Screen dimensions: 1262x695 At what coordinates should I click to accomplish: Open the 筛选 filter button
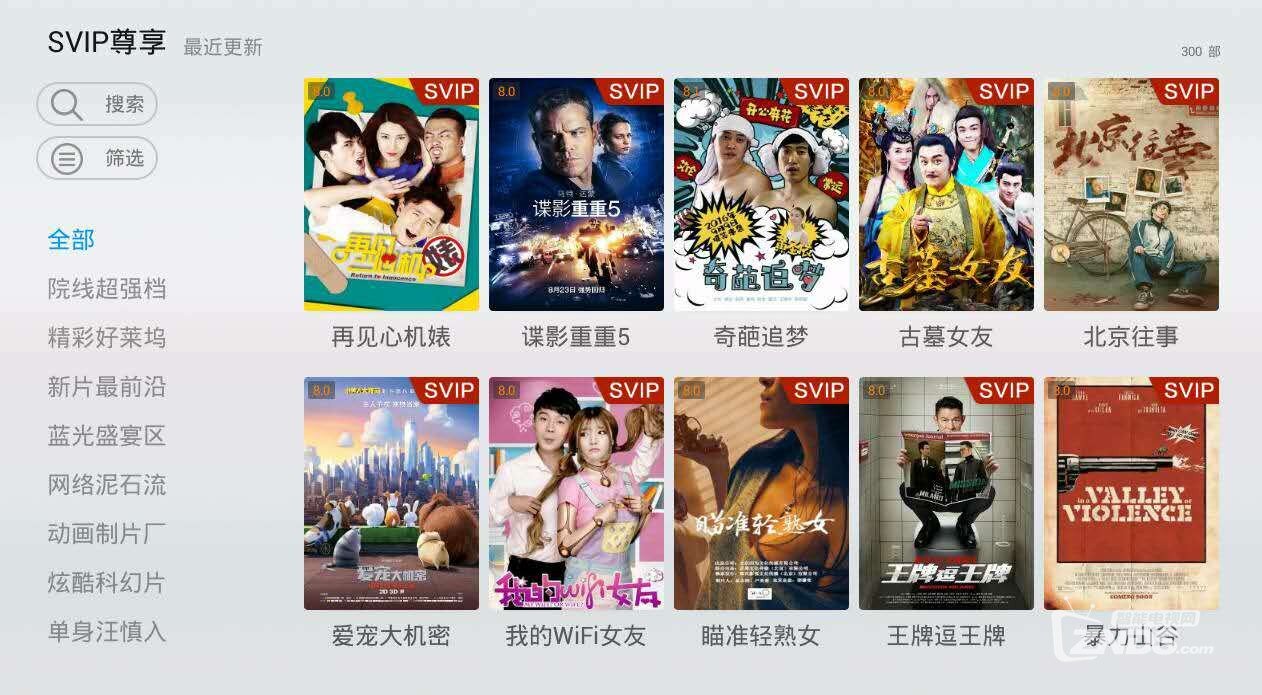[97, 158]
